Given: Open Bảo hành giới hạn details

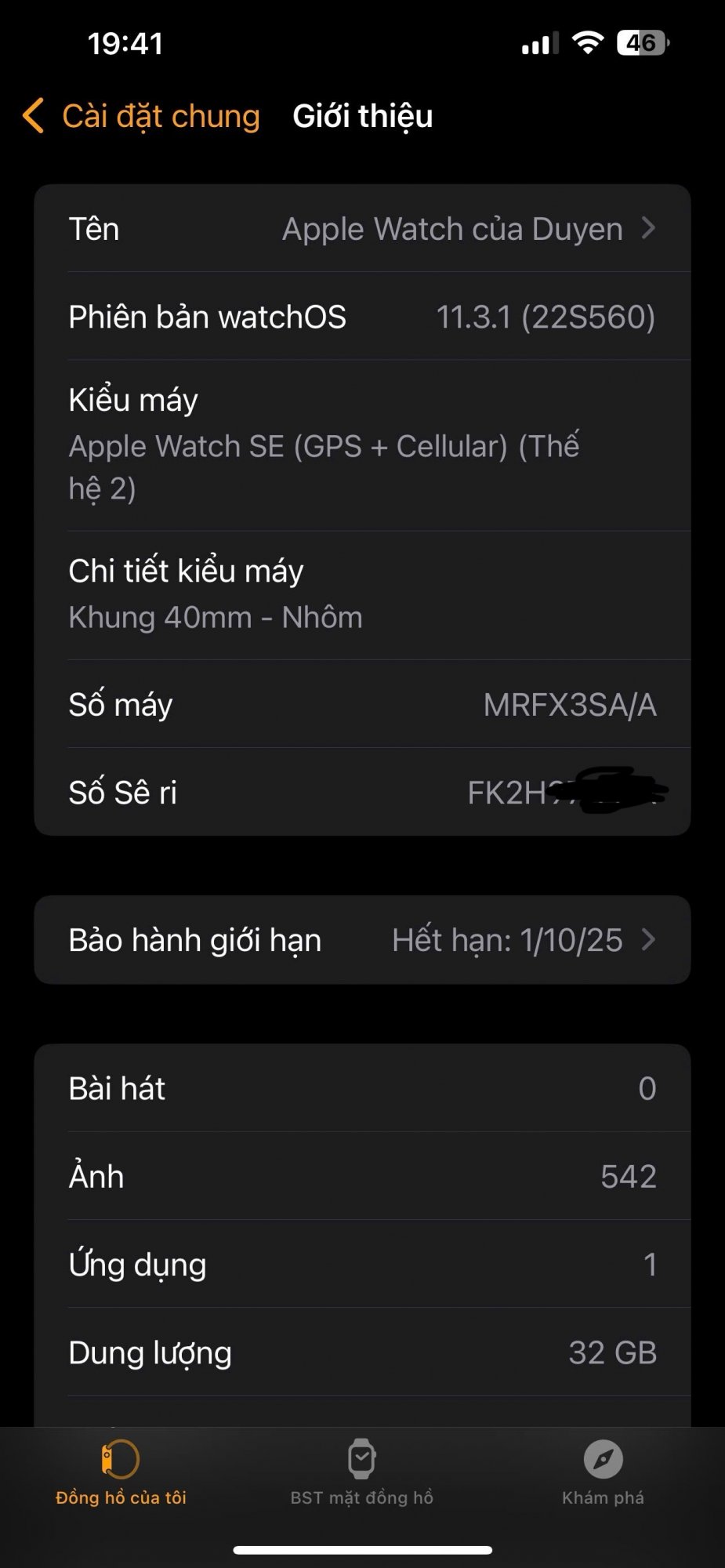Looking at the screenshot, I should tap(362, 940).
